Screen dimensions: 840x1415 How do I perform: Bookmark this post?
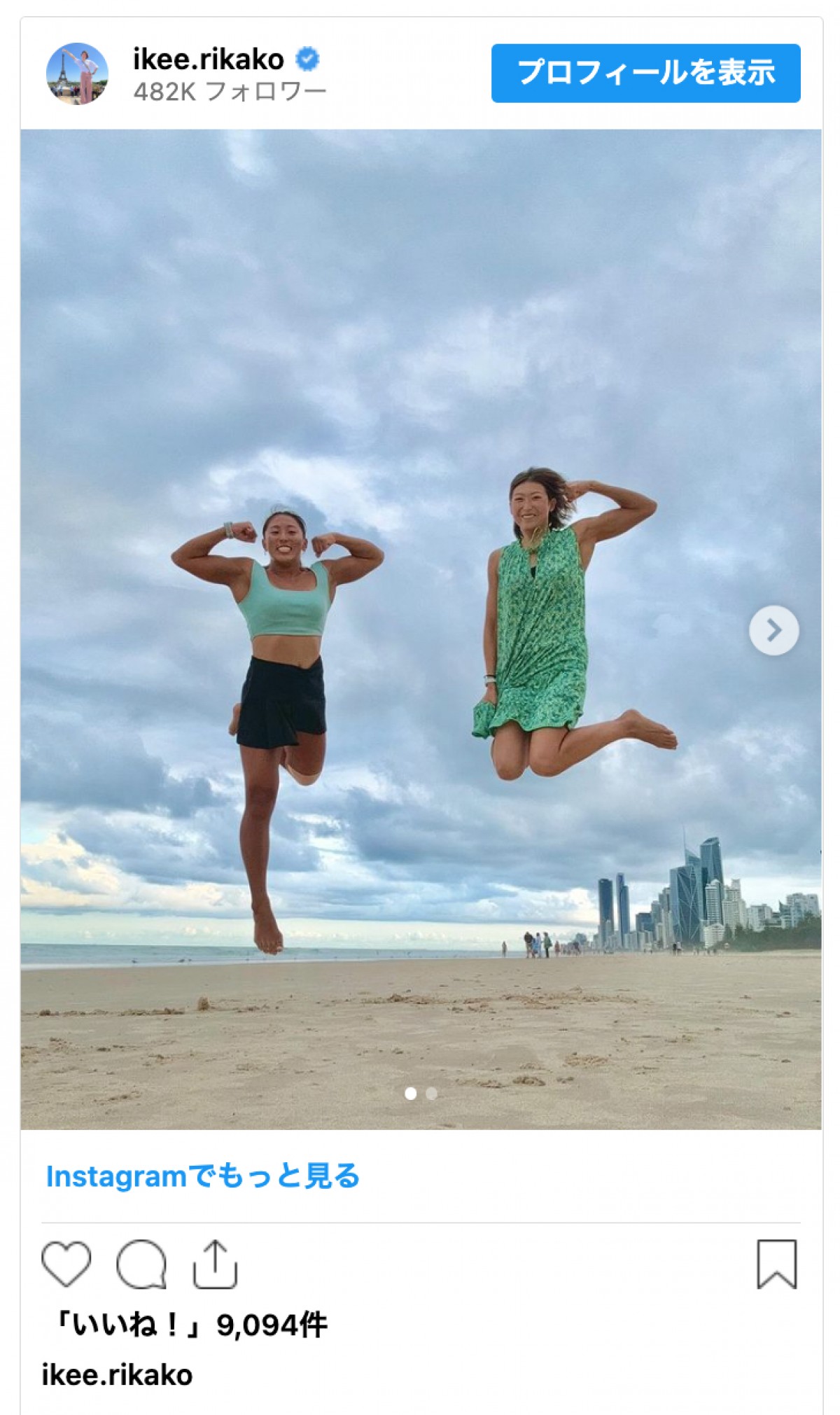point(776,1264)
